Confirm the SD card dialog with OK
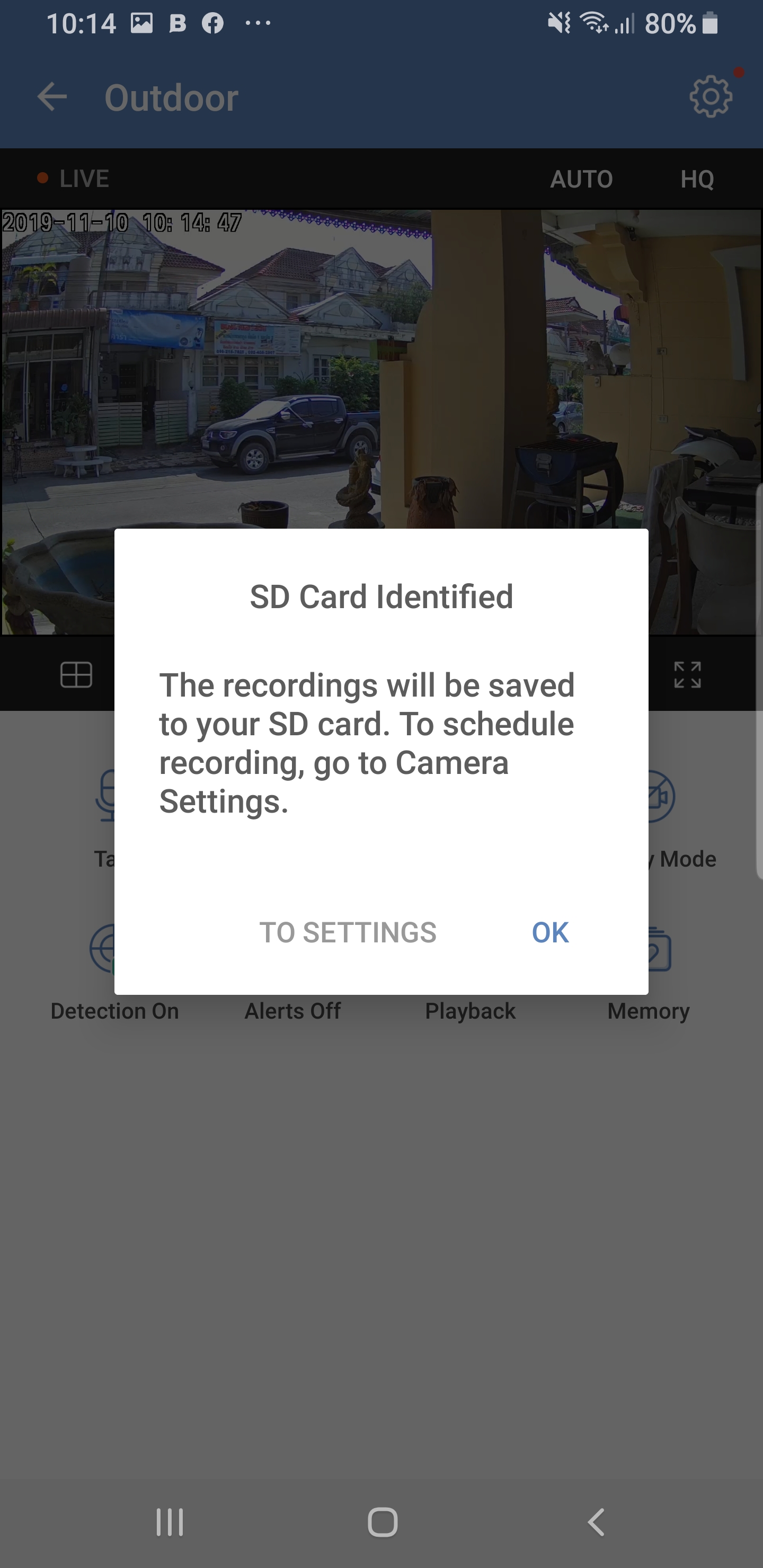763x1568 pixels. click(550, 932)
